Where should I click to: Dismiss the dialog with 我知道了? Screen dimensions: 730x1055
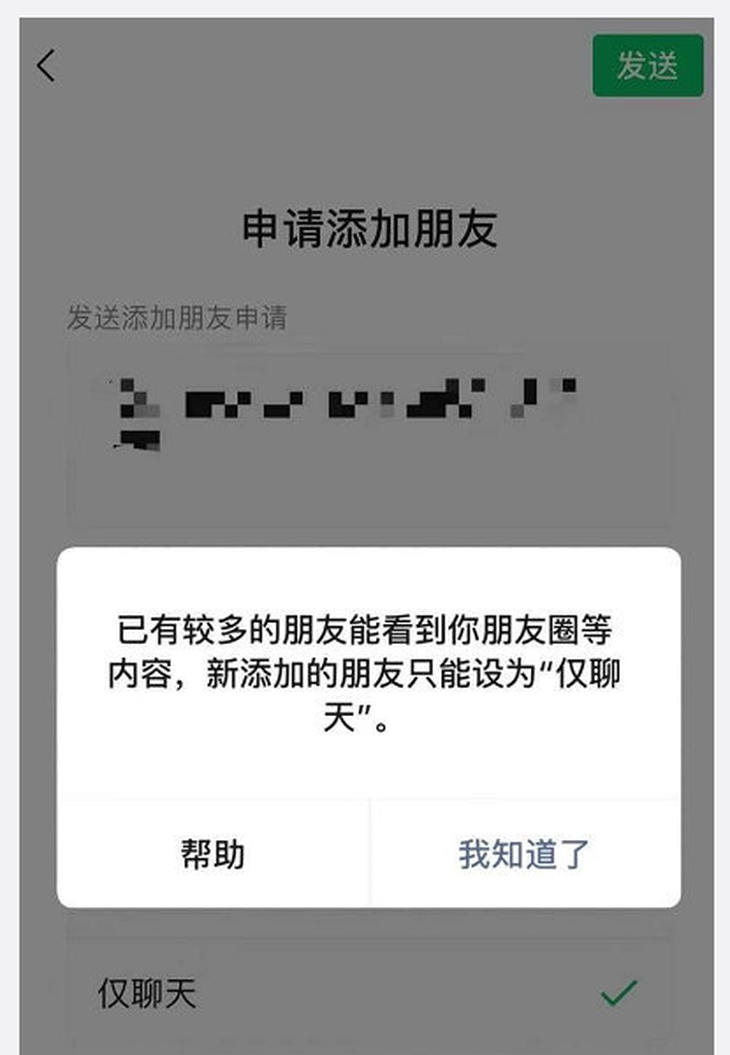pyautogui.click(x=524, y=853)
